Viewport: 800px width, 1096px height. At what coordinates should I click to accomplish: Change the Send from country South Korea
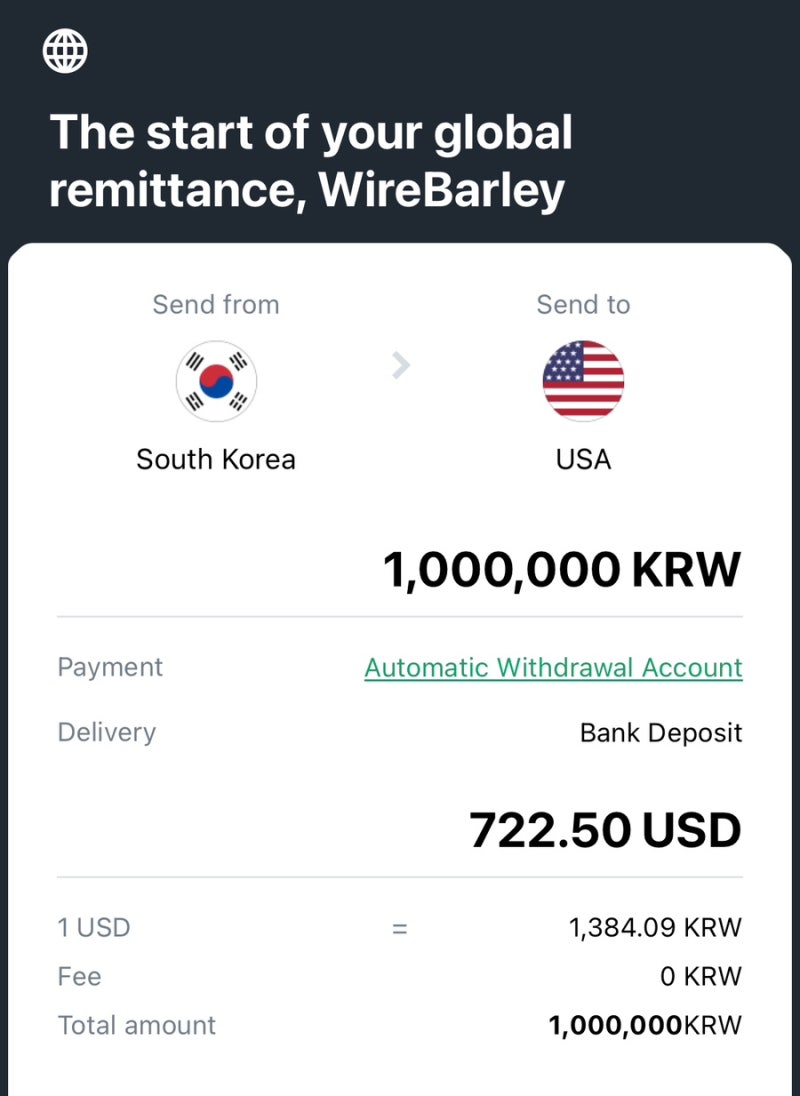pos(216,382)
